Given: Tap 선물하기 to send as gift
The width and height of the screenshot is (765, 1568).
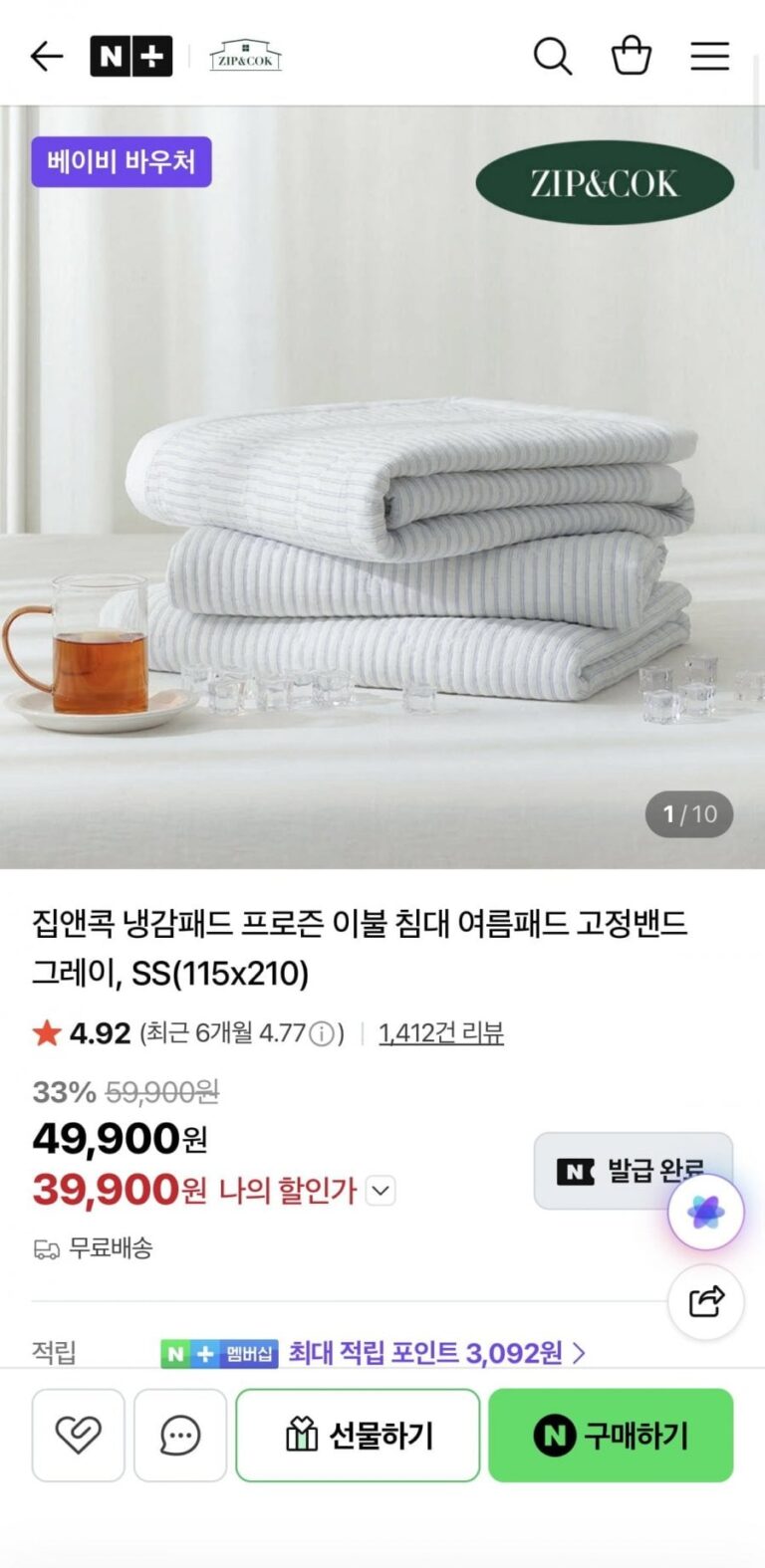Looking at the screenshot, I should [358, 1436].
